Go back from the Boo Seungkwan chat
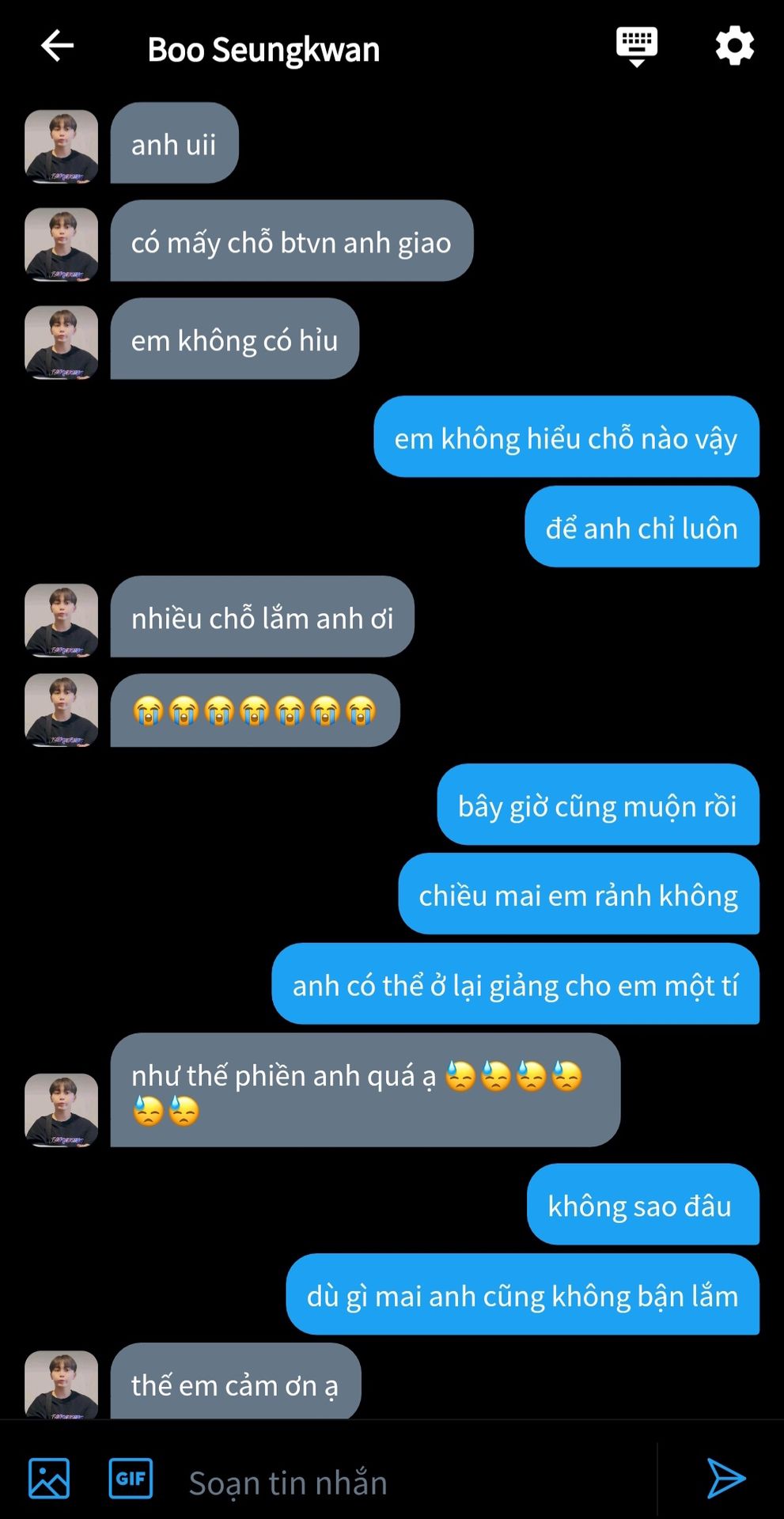784x1519 pixels. [57, 47]
